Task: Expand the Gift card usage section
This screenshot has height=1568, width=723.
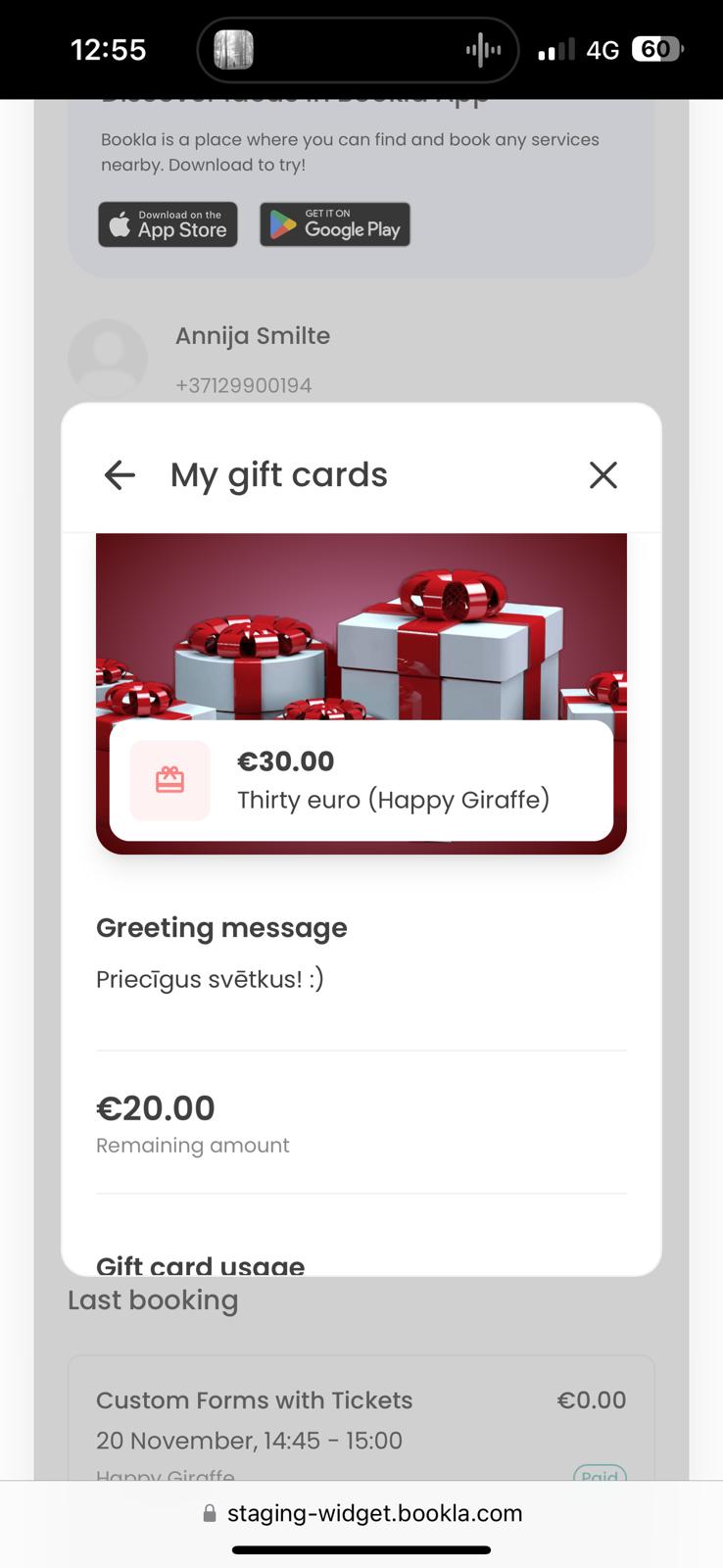Action: pos(200,1264)
